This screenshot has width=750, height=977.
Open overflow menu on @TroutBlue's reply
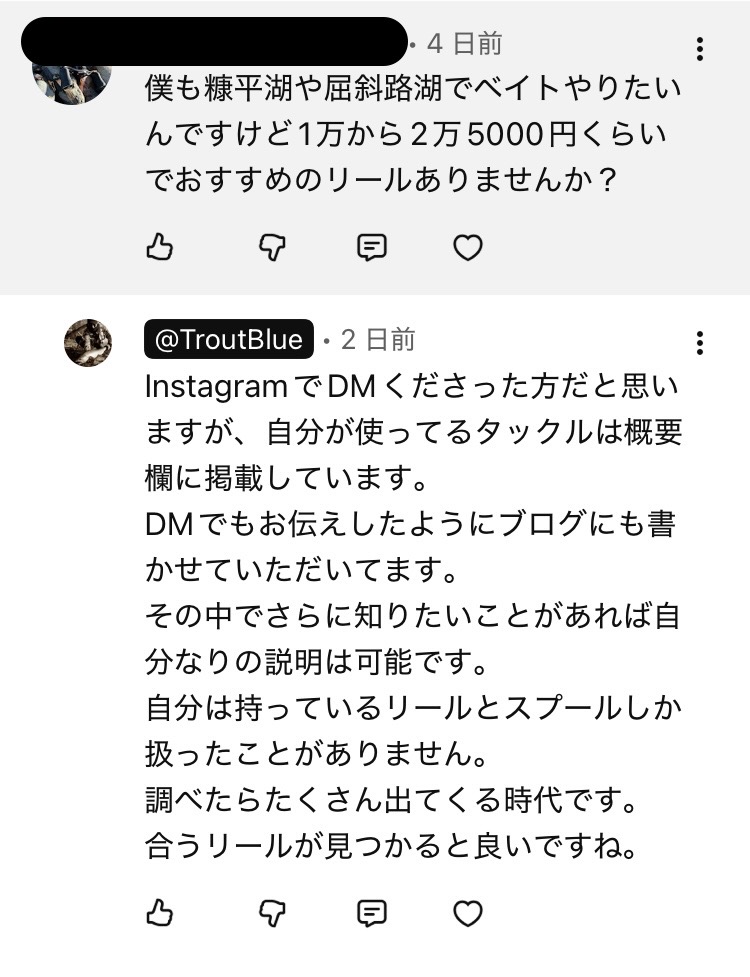pyautogui.click(x=700, y=343)
